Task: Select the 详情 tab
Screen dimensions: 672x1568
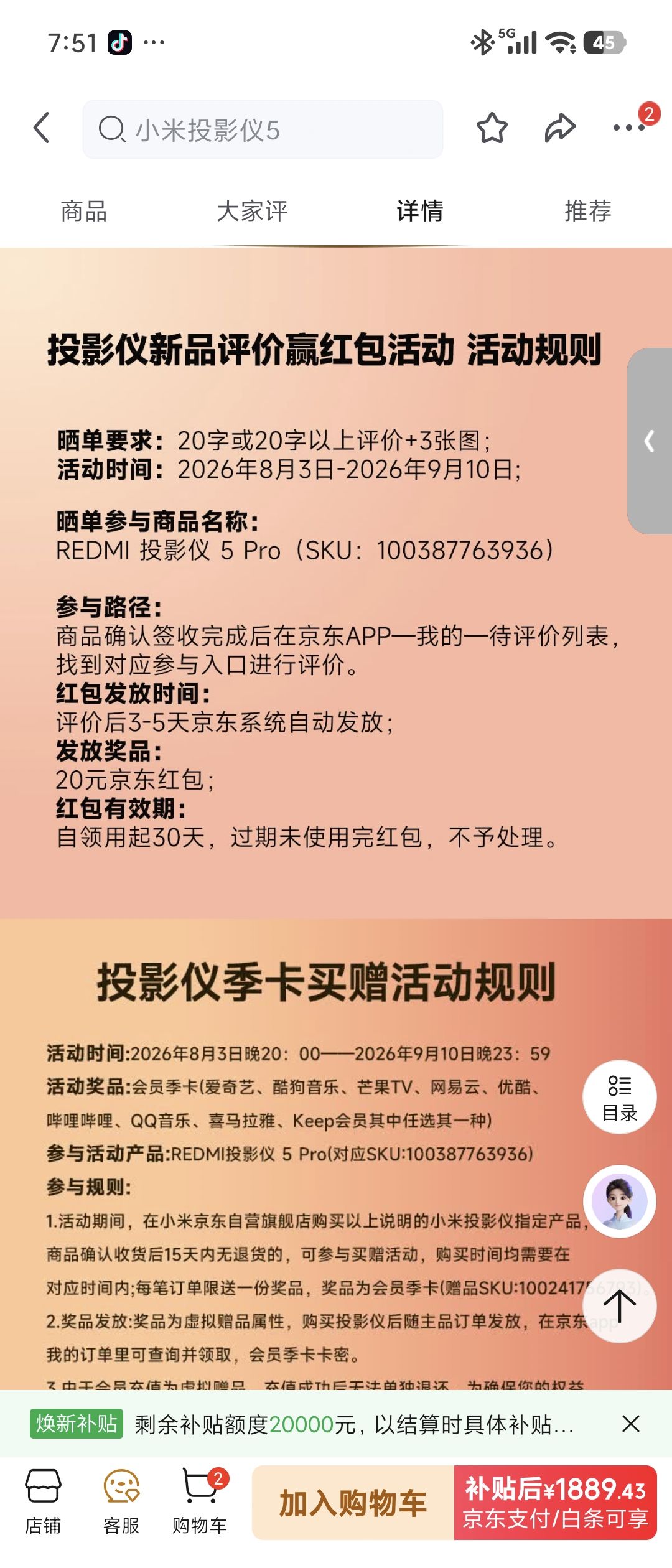Action: pyautogui.click(x=420, y=211)
